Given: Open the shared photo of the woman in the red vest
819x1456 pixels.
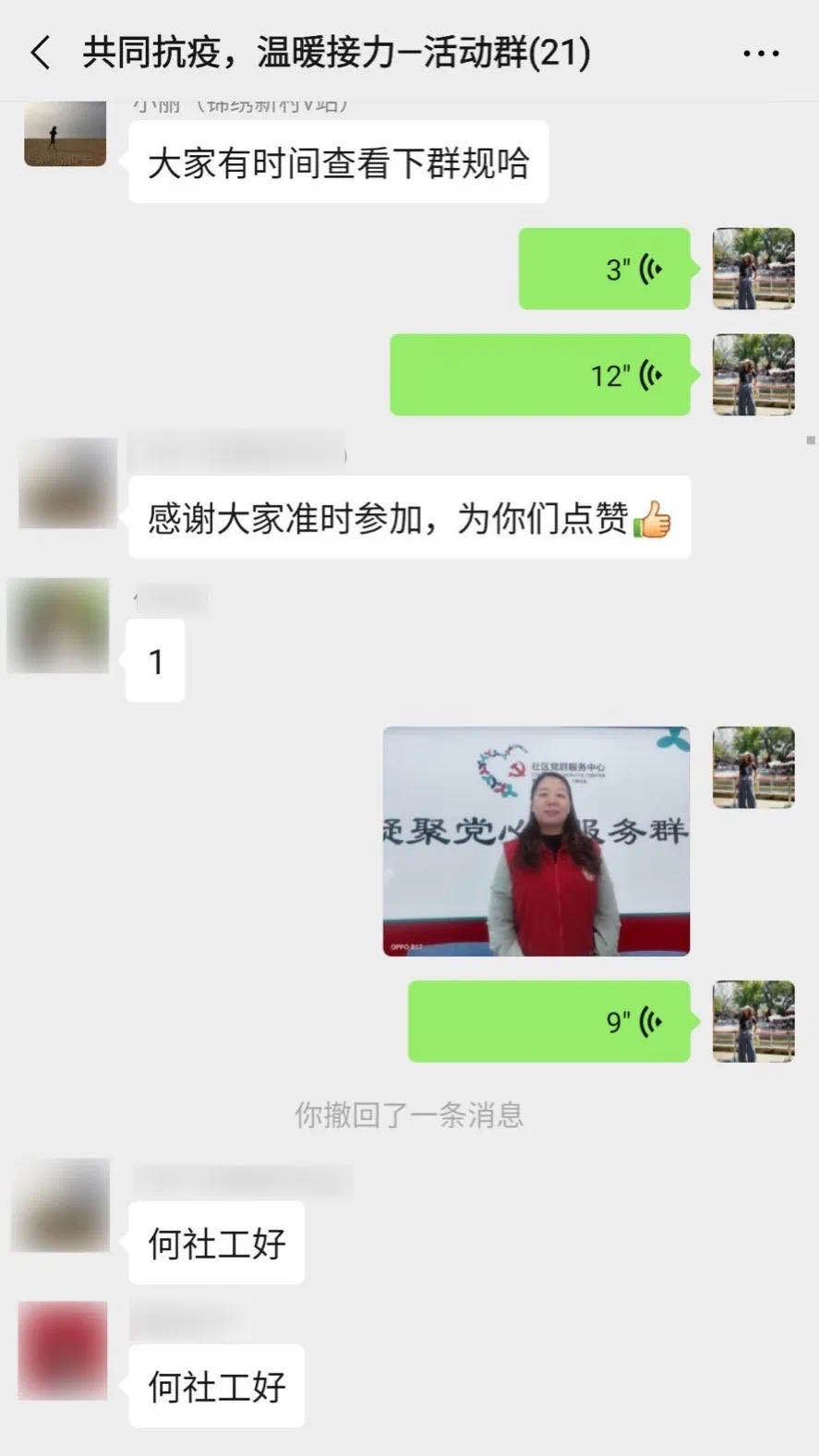Looking at the screenshot, I should click(536, 841).
